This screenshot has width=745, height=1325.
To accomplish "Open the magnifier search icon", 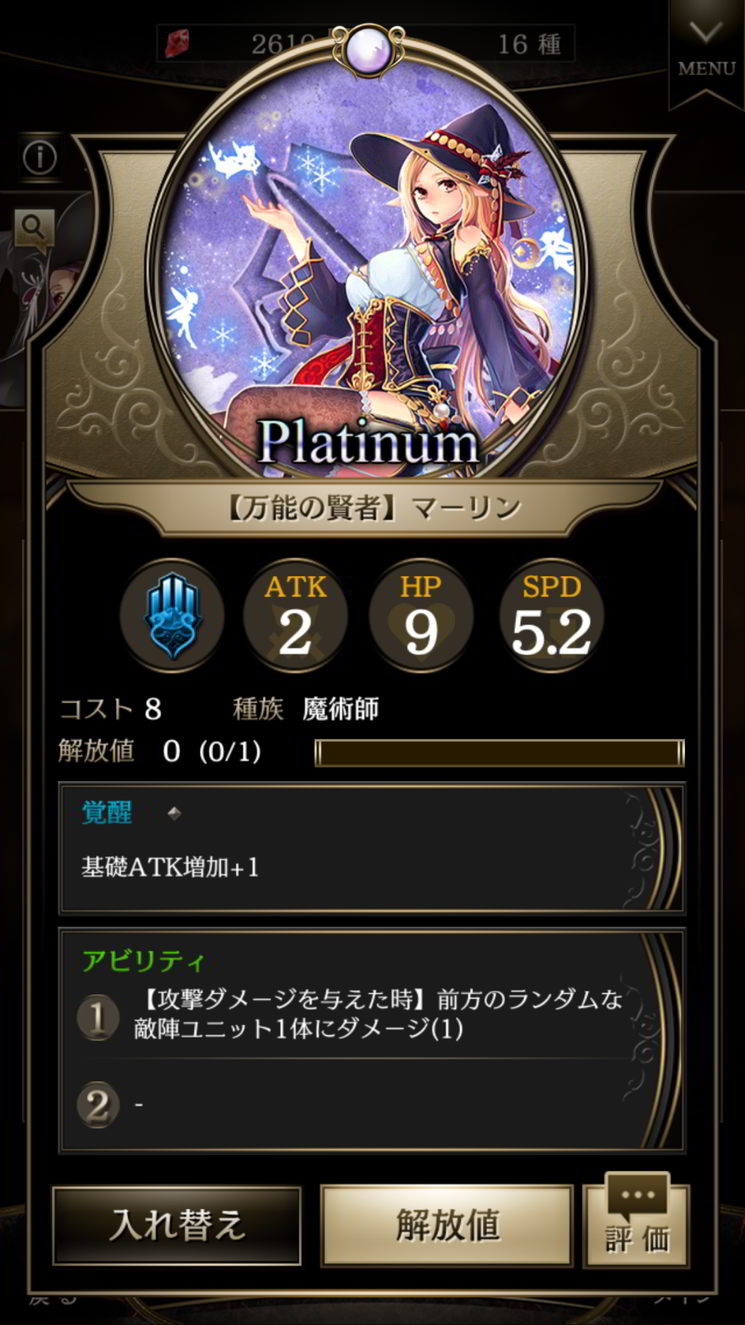I will (34, 229).
